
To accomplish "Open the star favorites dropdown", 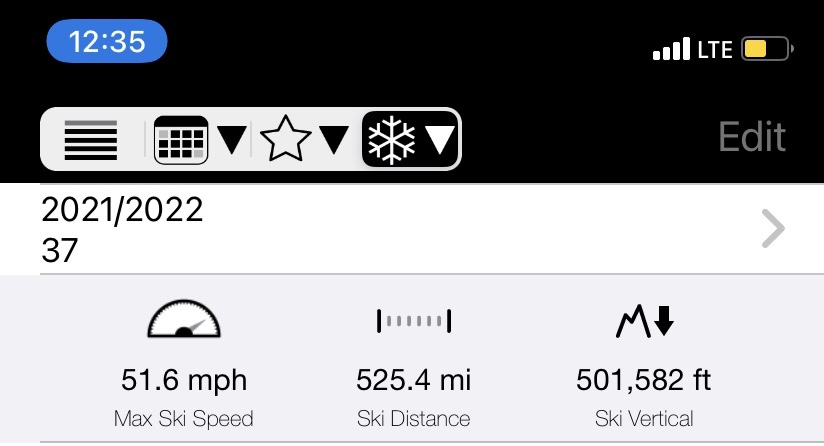I will point(304,140).
